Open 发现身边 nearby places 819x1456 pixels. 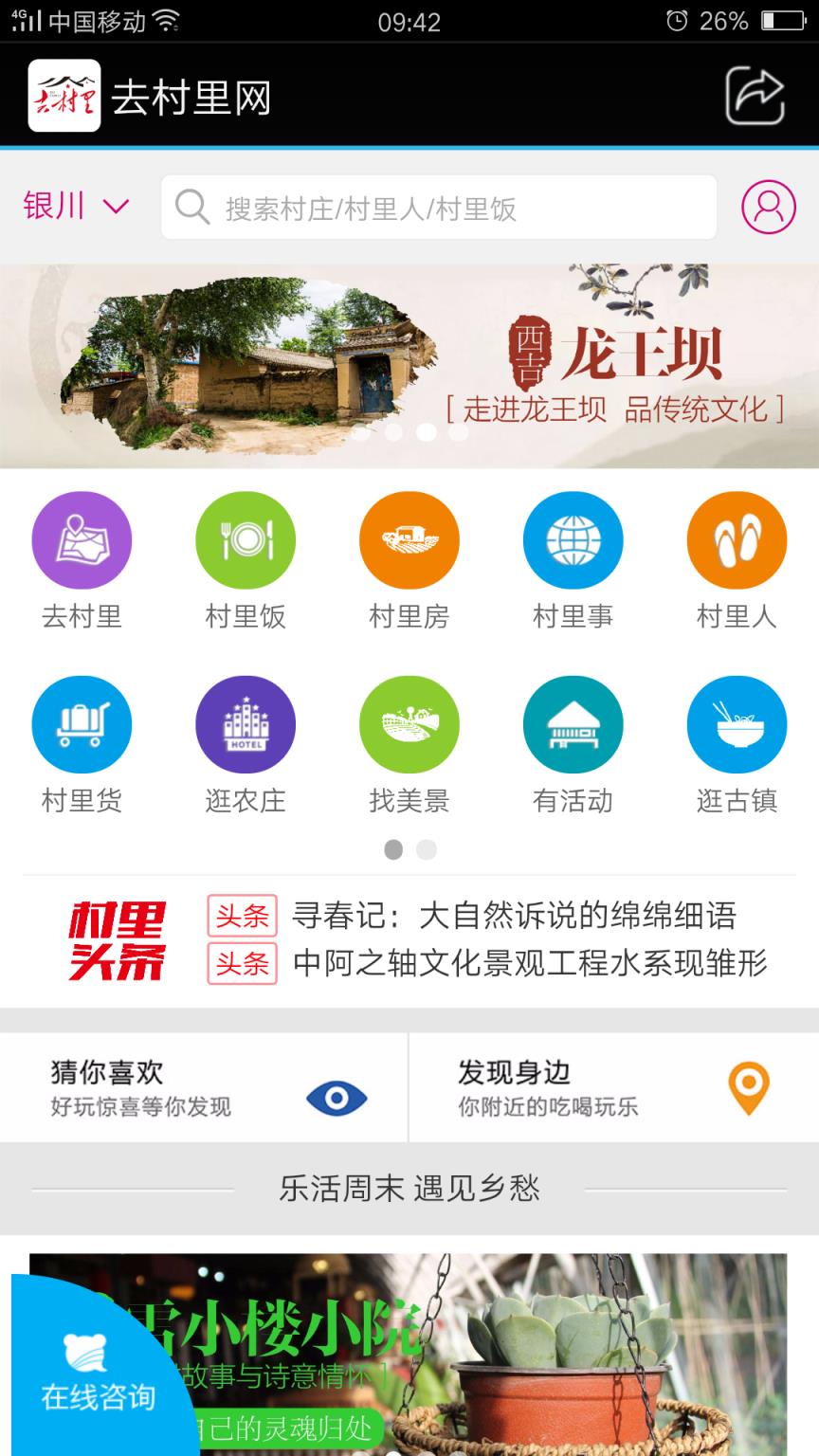tap(613, 1088)
